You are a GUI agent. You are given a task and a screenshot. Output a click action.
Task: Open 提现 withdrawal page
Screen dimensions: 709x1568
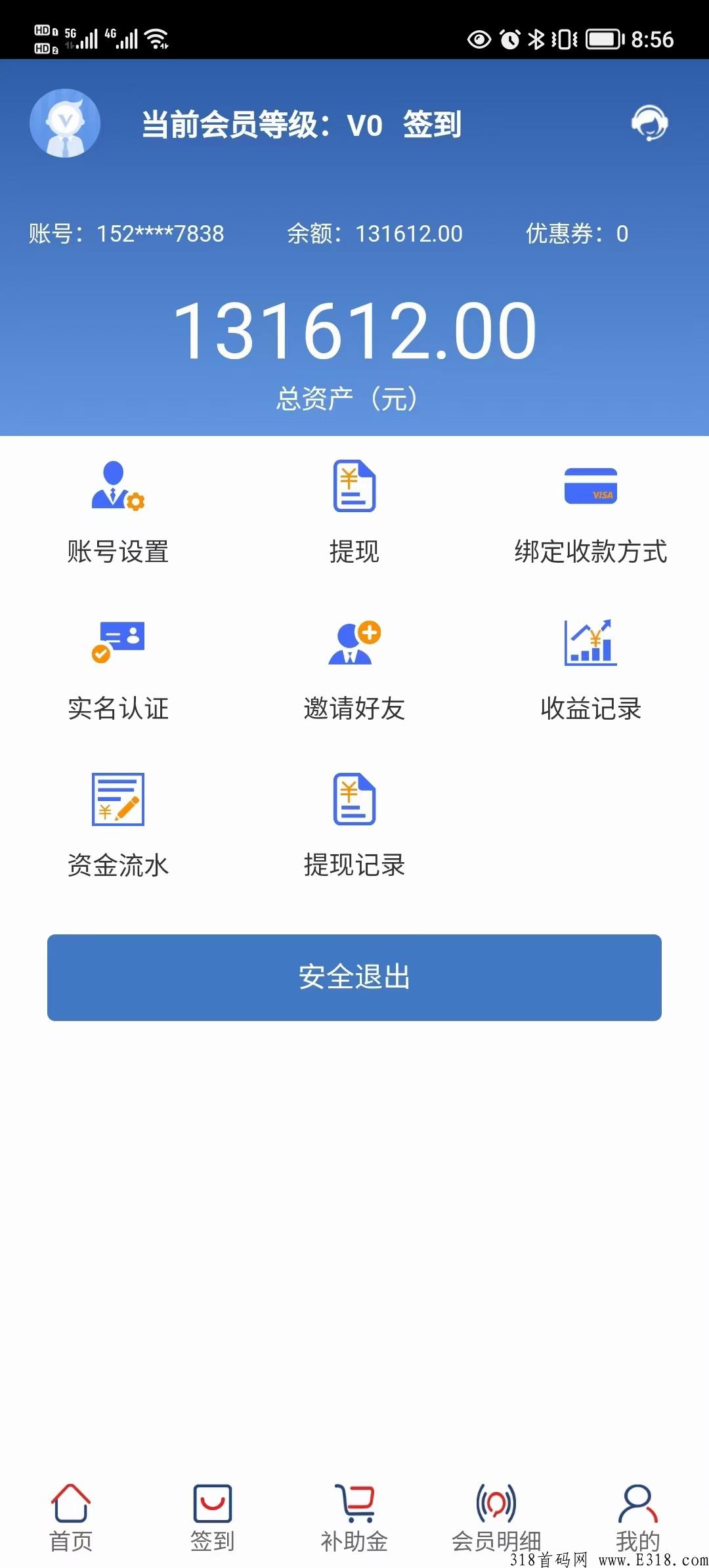tap(354, 513)
